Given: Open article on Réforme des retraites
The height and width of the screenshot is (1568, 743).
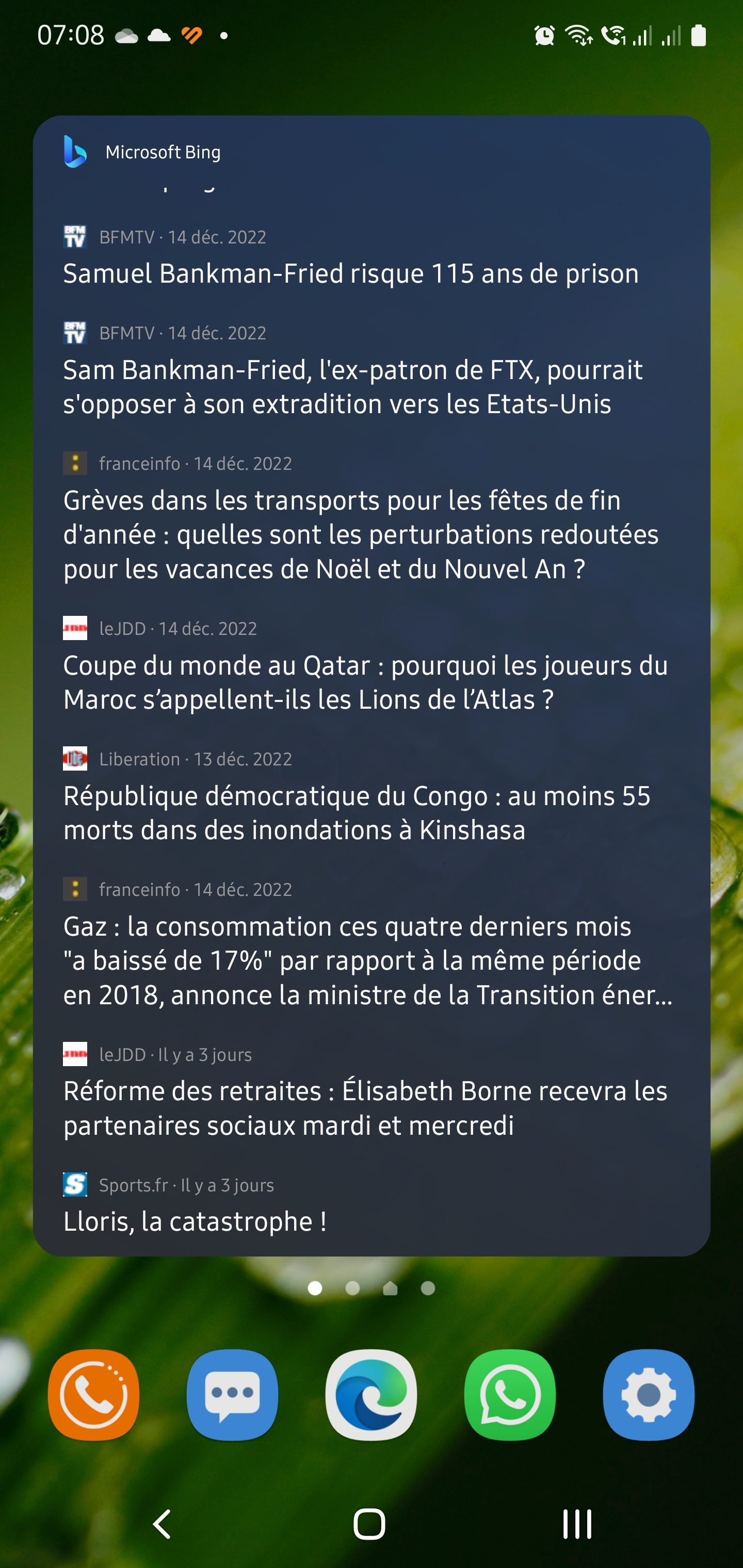Looking at the screenshot, I should point(365,1108).
